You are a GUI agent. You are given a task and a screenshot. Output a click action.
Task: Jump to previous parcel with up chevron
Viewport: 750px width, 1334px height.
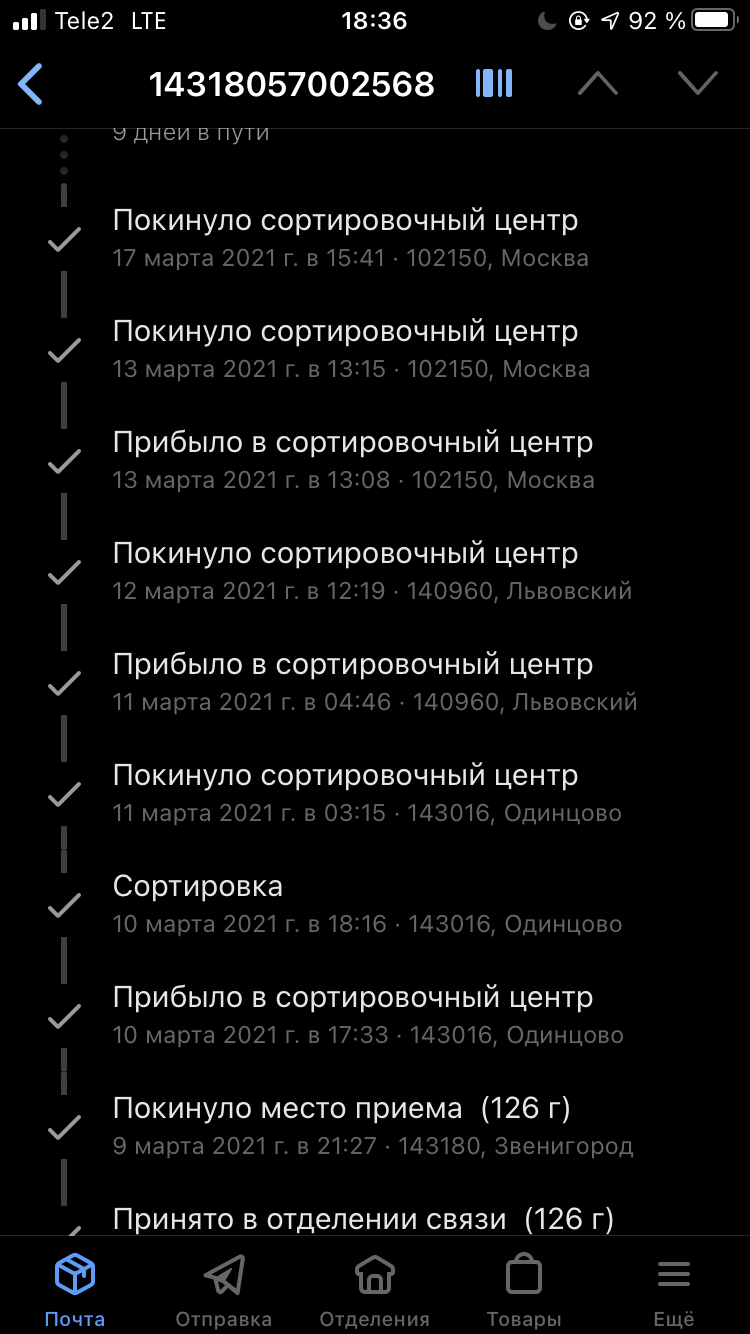pyautogui.click(x=598, y=84)
